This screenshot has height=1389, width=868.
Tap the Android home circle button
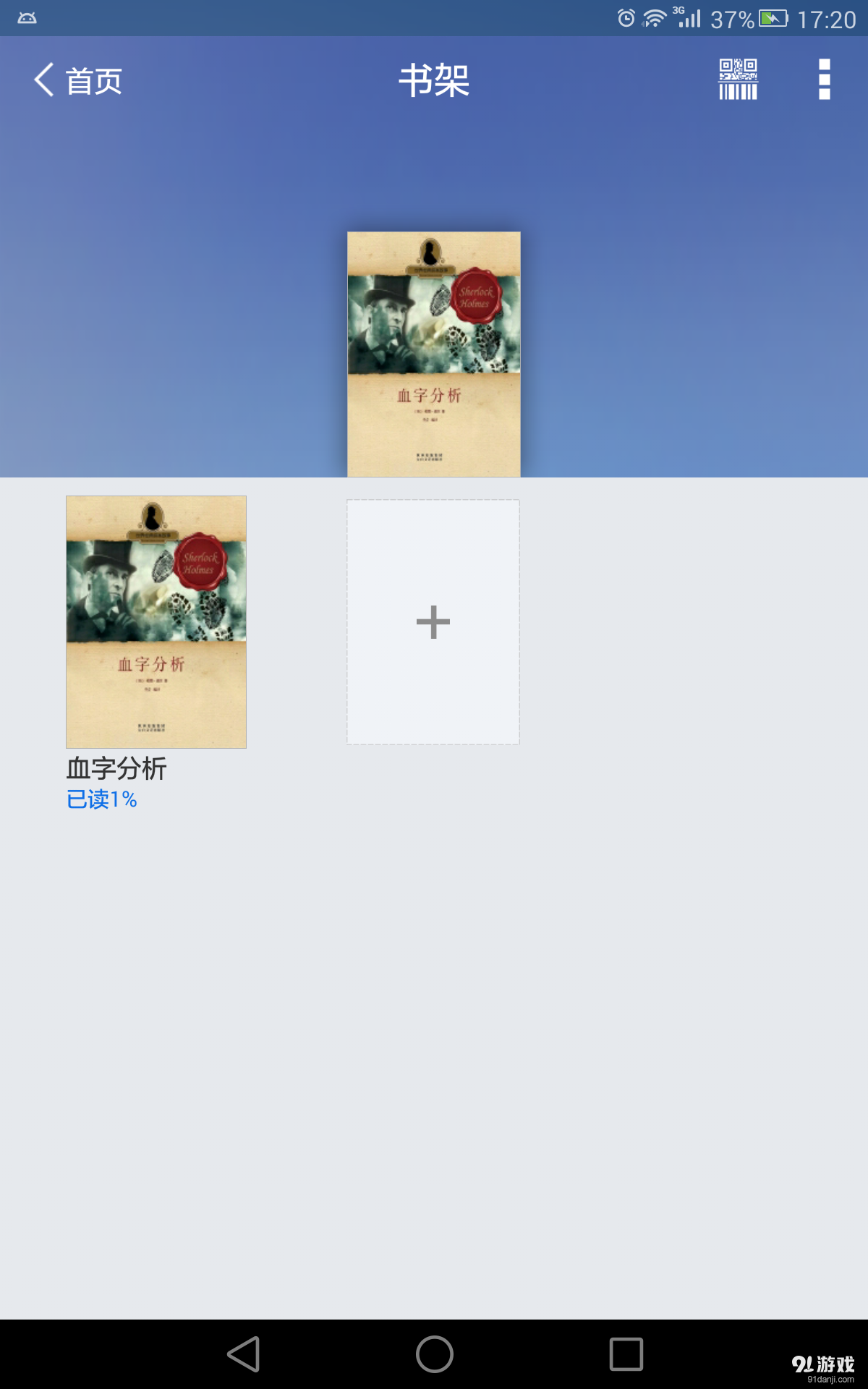coord(434,1351)
